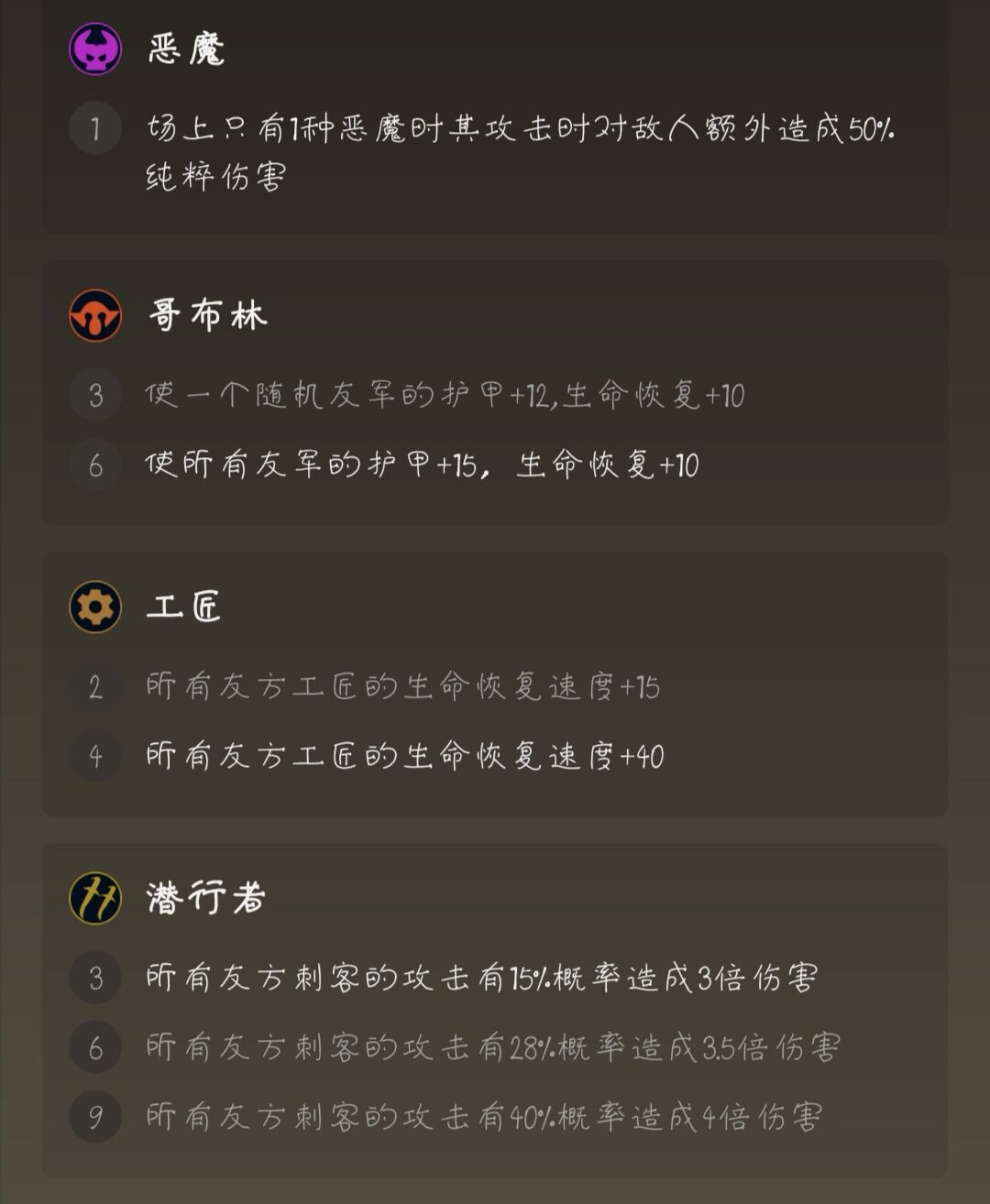Screen dimensions: 990x1204
Task: Open the 工匠 trait section header
Action: (183, 605)
